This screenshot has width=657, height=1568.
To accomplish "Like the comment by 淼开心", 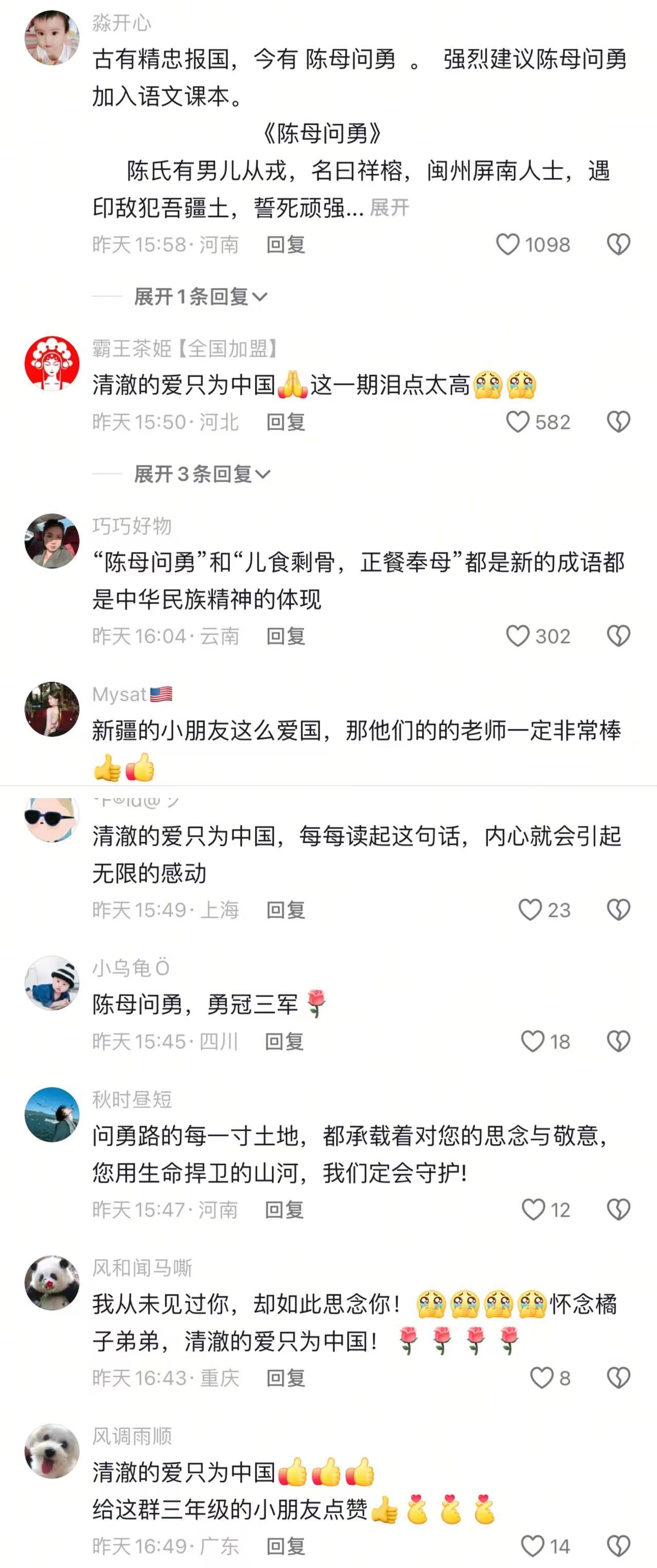I will (508, 245).
